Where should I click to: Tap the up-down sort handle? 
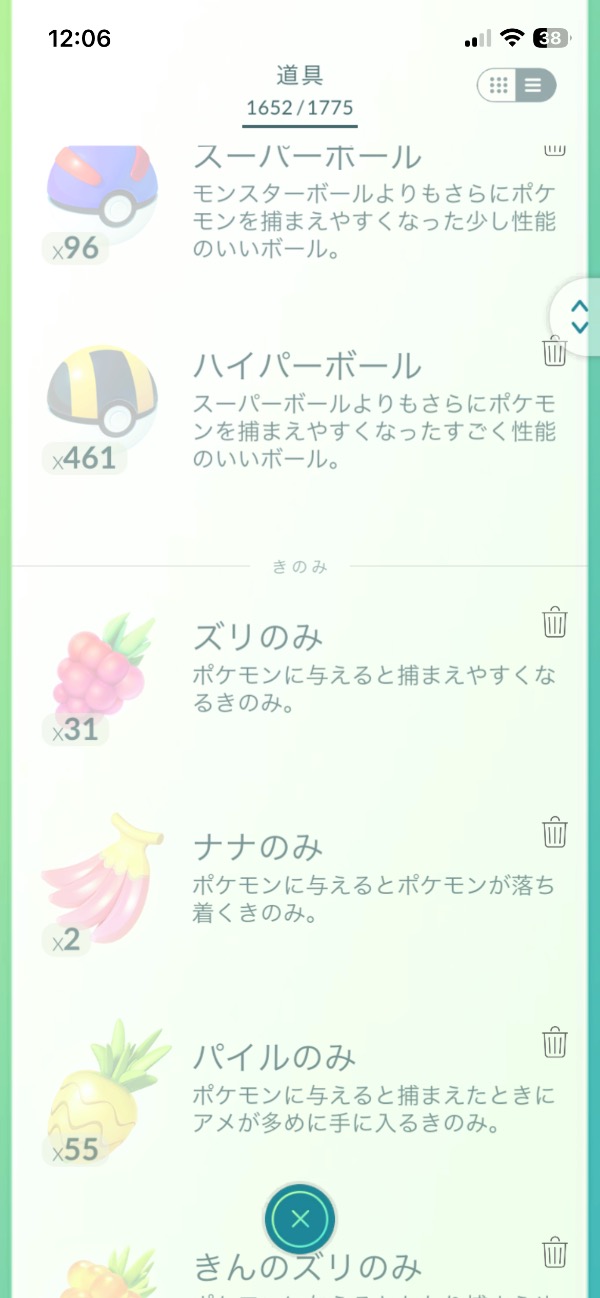(x=579, y=318)
